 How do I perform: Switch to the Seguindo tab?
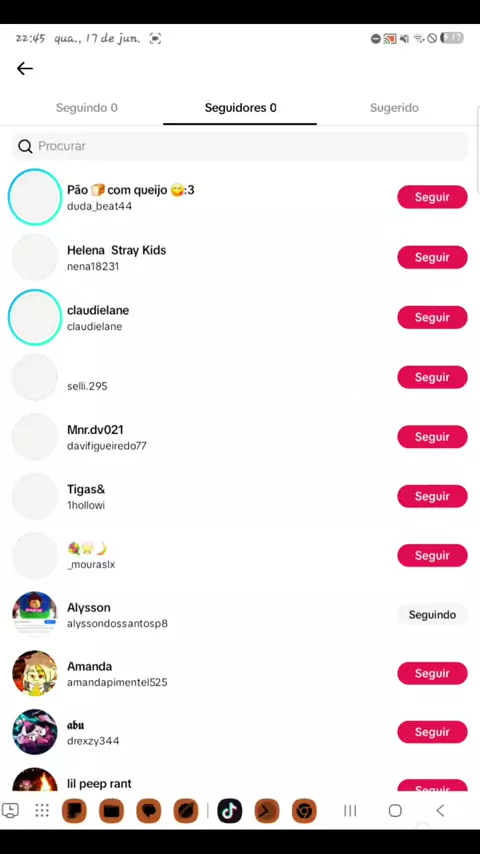pos(87,107)
